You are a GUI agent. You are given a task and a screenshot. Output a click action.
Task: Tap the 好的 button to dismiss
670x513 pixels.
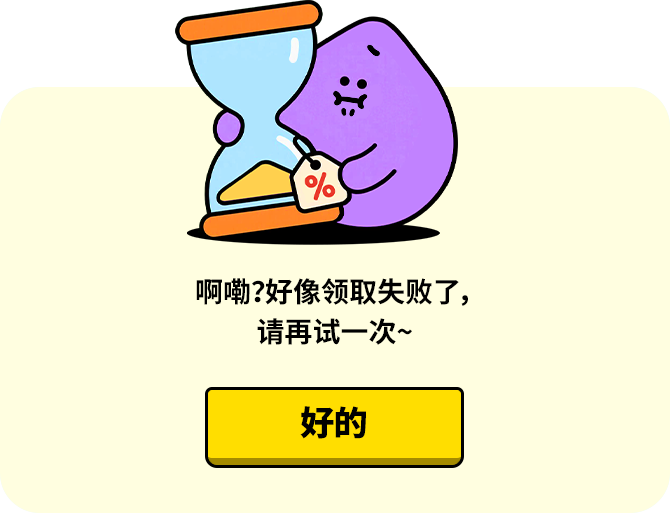click(334, 424)
